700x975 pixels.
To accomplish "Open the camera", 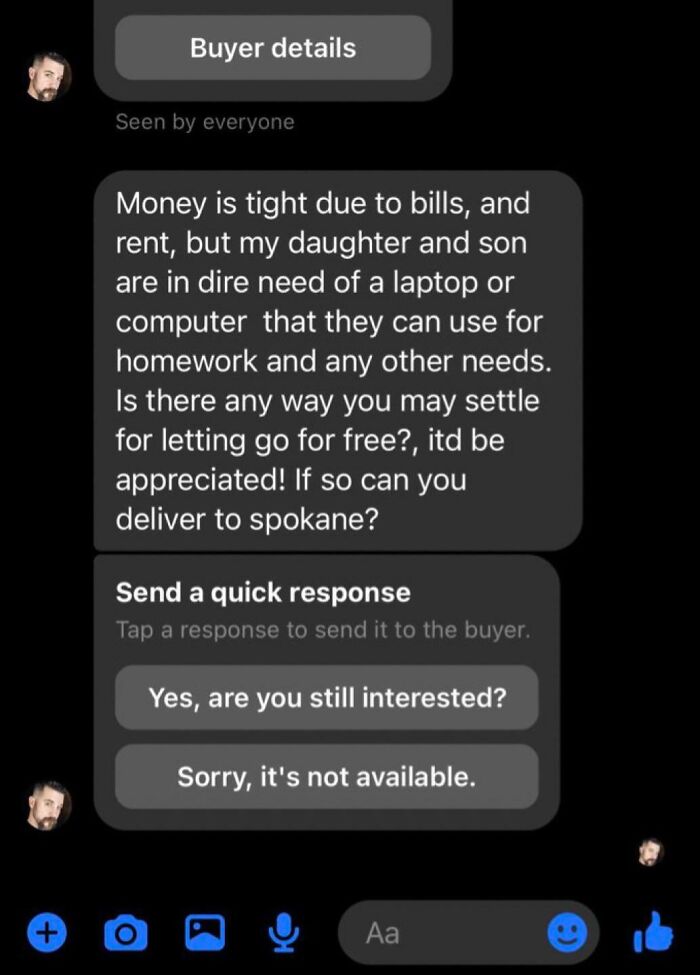I will point(124,934).
